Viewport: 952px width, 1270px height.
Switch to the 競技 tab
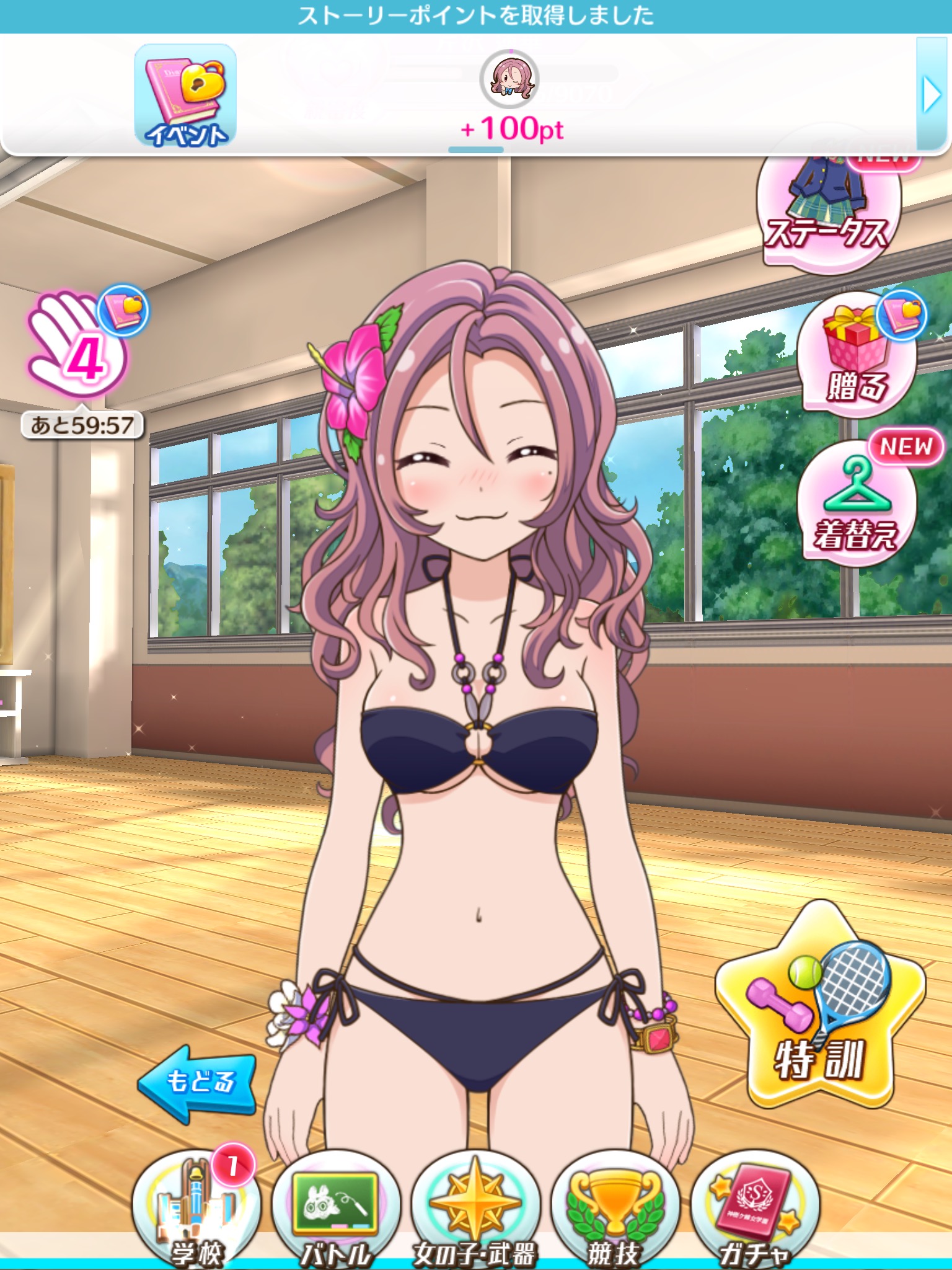615,1209
